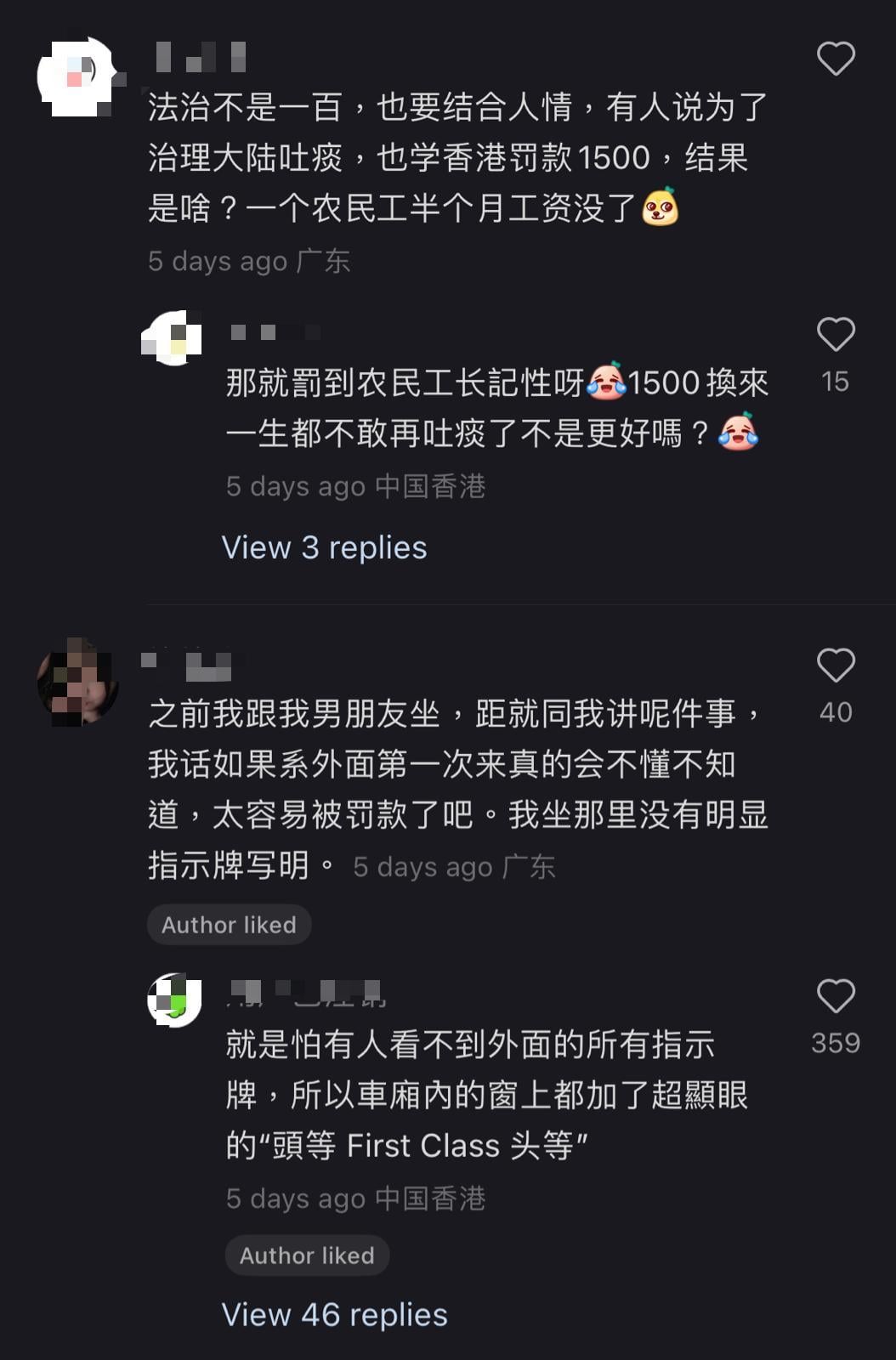Open avatar of the 就是怕有人看不到 replier
Image resolution: width=896 pixels, height=1360 pixels.
[x=173, y=1000]
